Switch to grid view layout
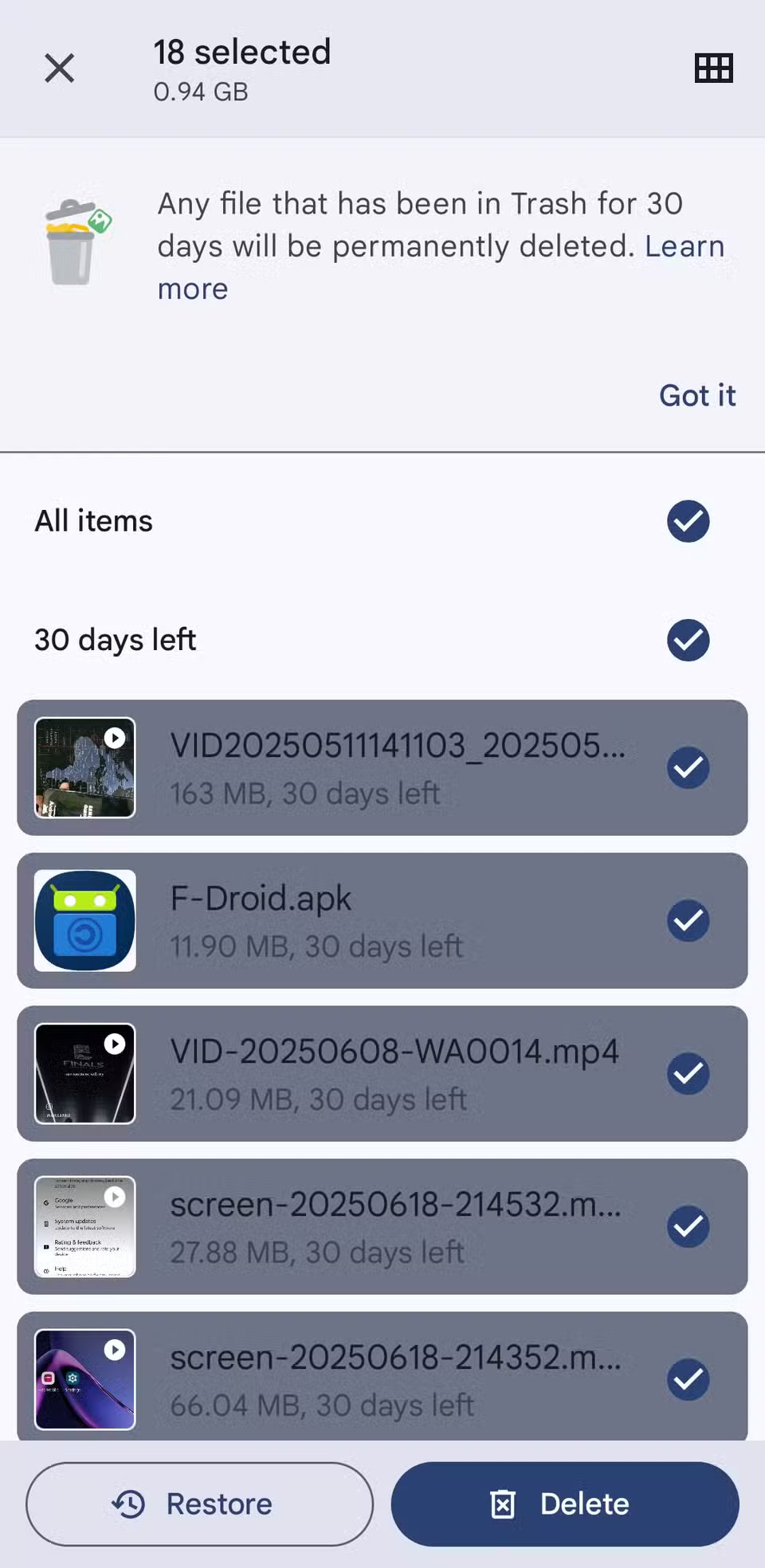Viewport: 765px width, 1568px height. point(713,68)
